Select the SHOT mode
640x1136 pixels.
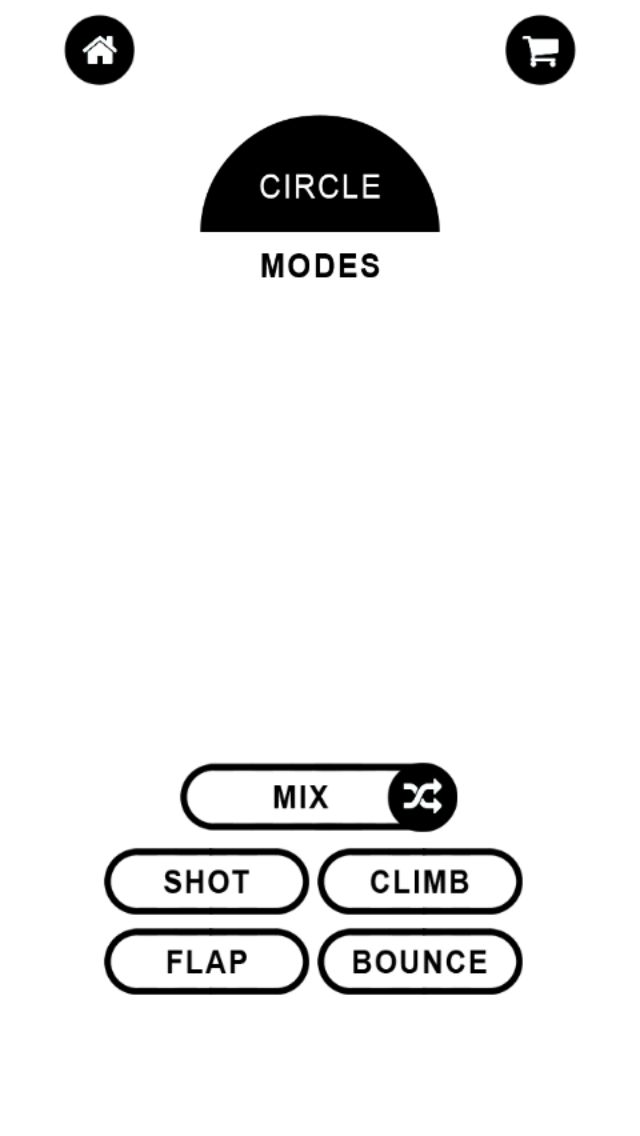207,882
